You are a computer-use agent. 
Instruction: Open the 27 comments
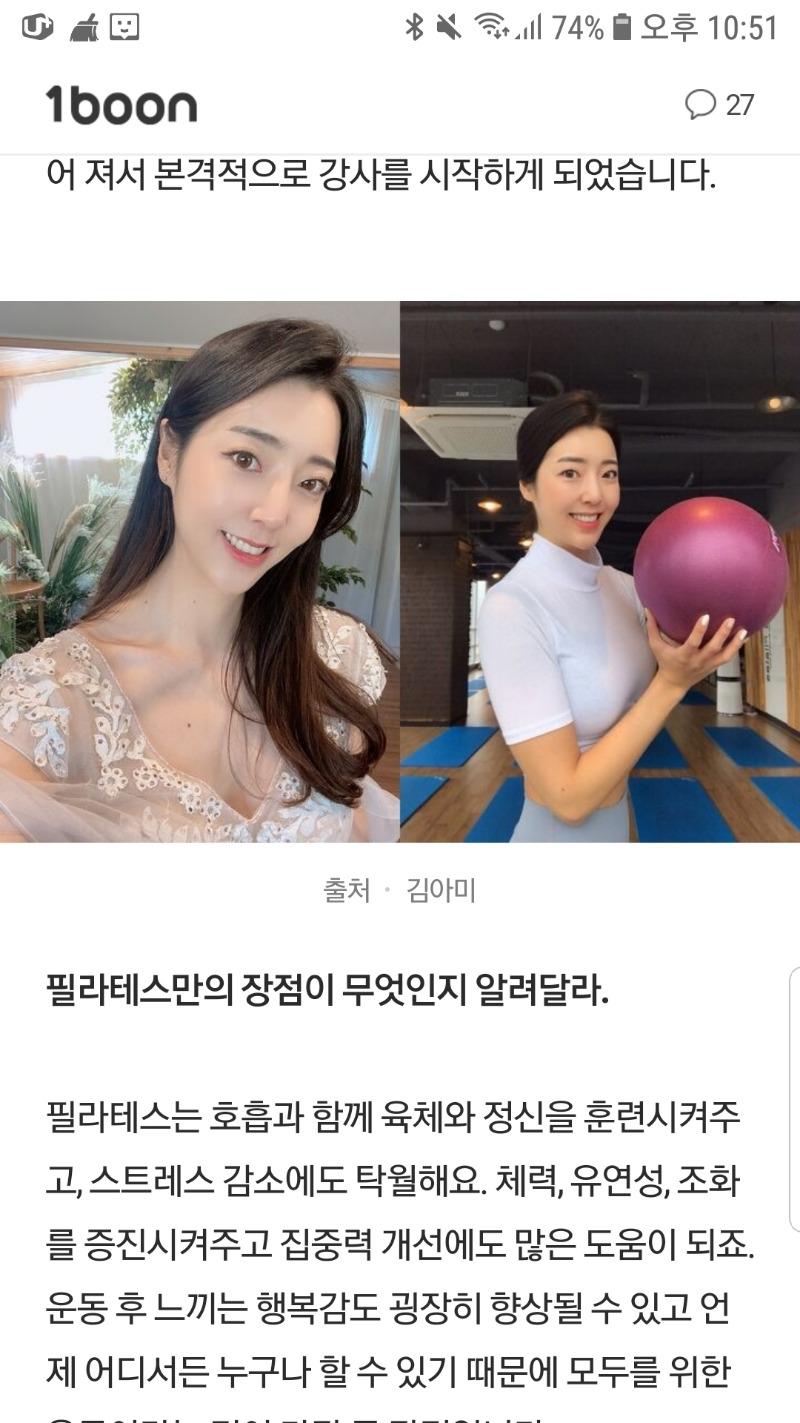click(x=720, y=105)
